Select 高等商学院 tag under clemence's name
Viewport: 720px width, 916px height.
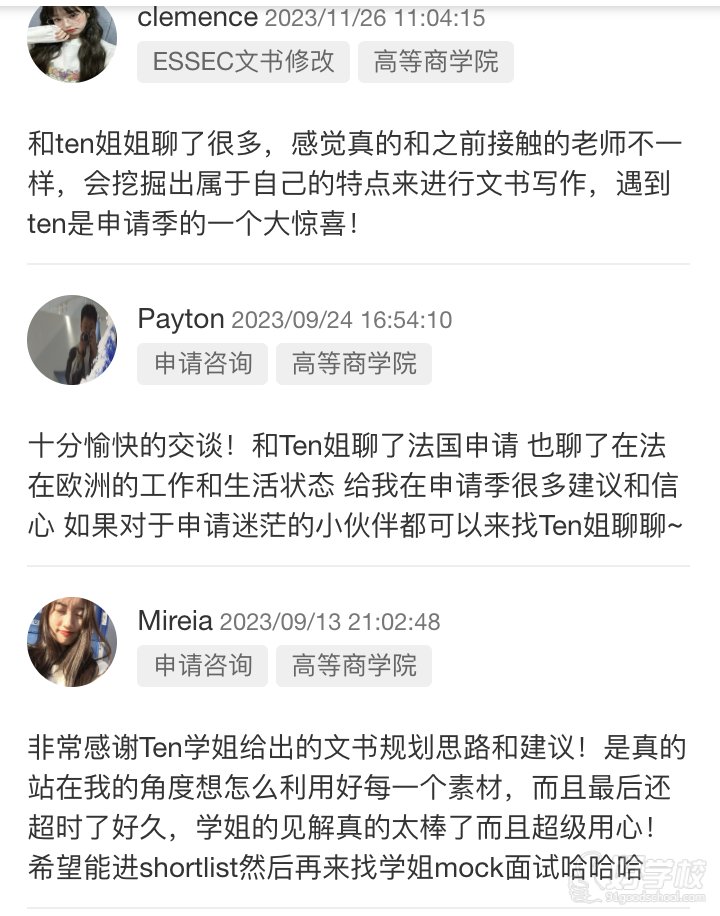point(436,62)
